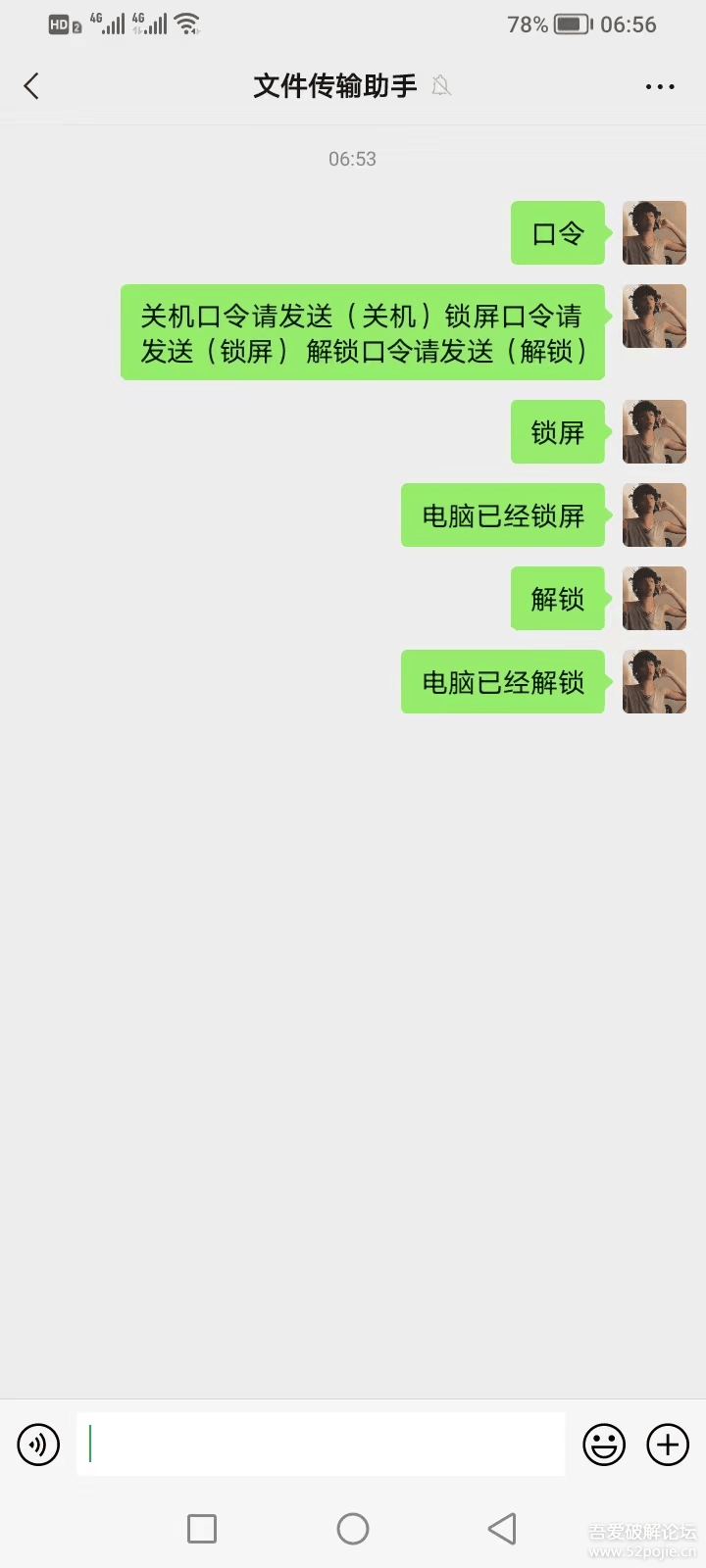Open the 文件传输助手 chat title
This screenshot has height=1568, width=706.
pyautogui.click(x=333, y=86)
